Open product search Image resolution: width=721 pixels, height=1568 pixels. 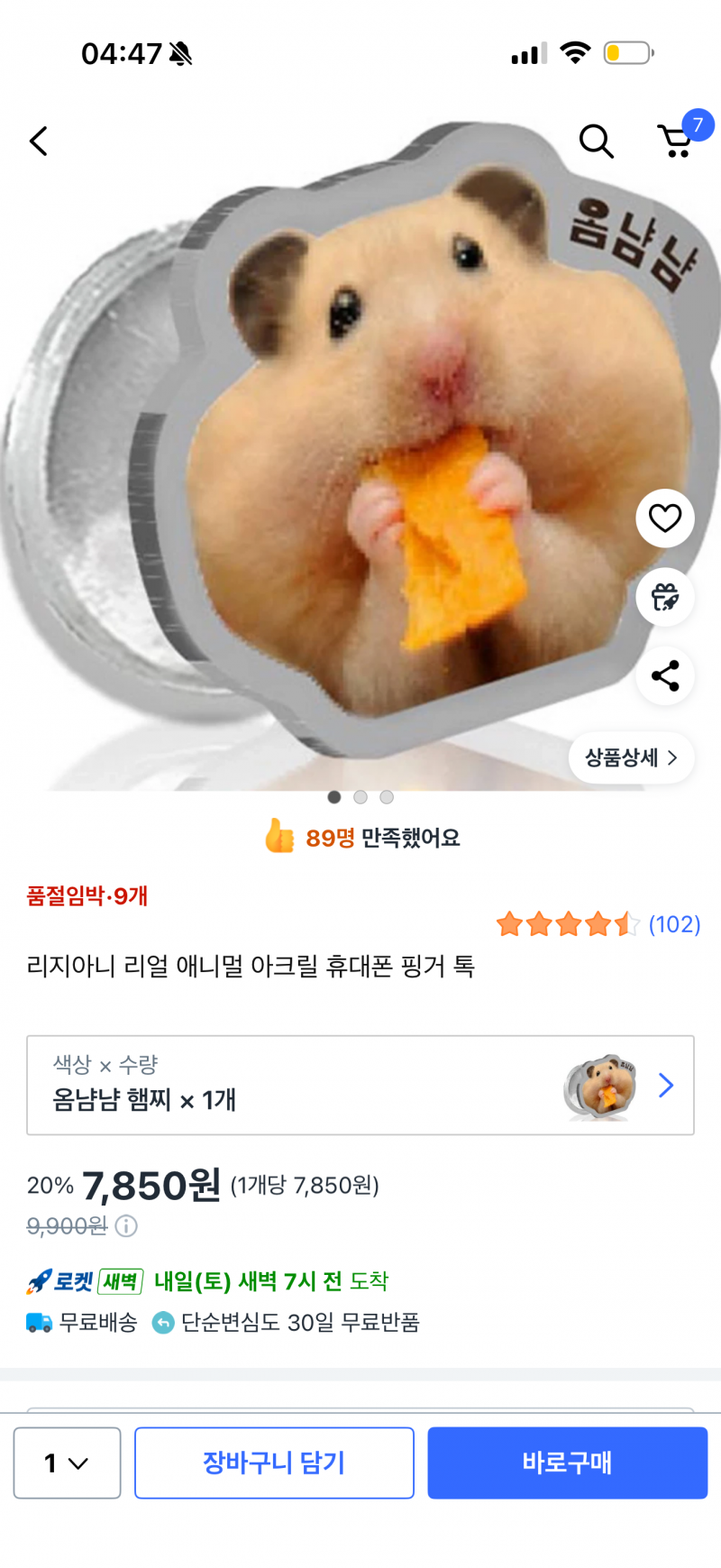point(596,142)
